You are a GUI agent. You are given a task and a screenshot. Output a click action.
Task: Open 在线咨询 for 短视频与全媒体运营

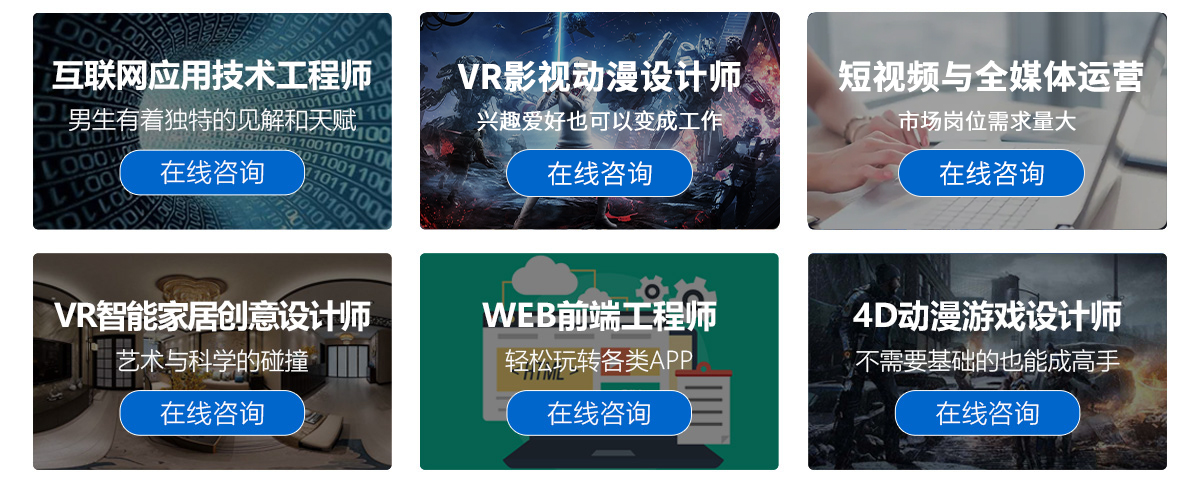[x=991, y=173]
